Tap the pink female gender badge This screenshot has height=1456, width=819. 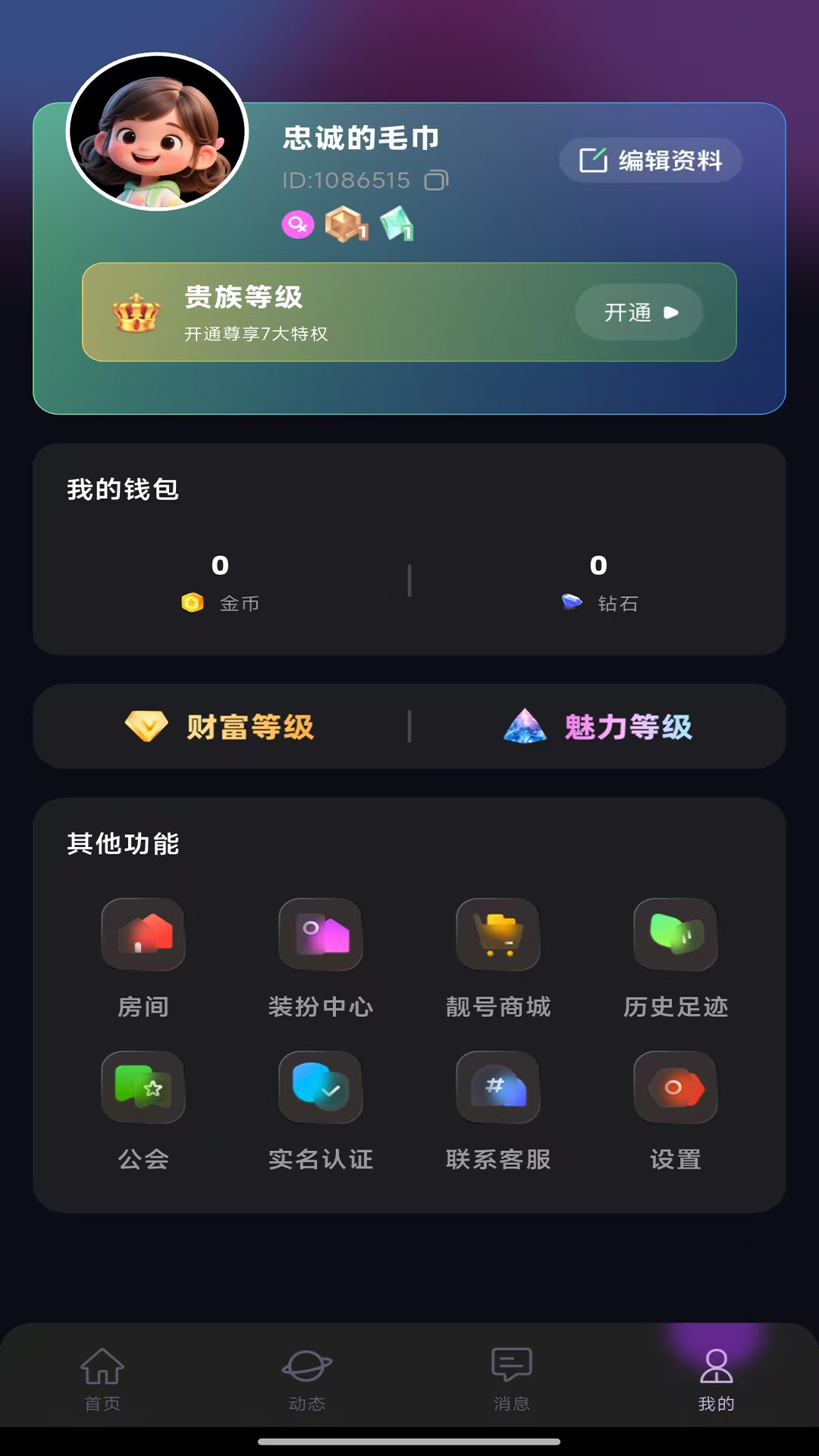pos(298,224)
